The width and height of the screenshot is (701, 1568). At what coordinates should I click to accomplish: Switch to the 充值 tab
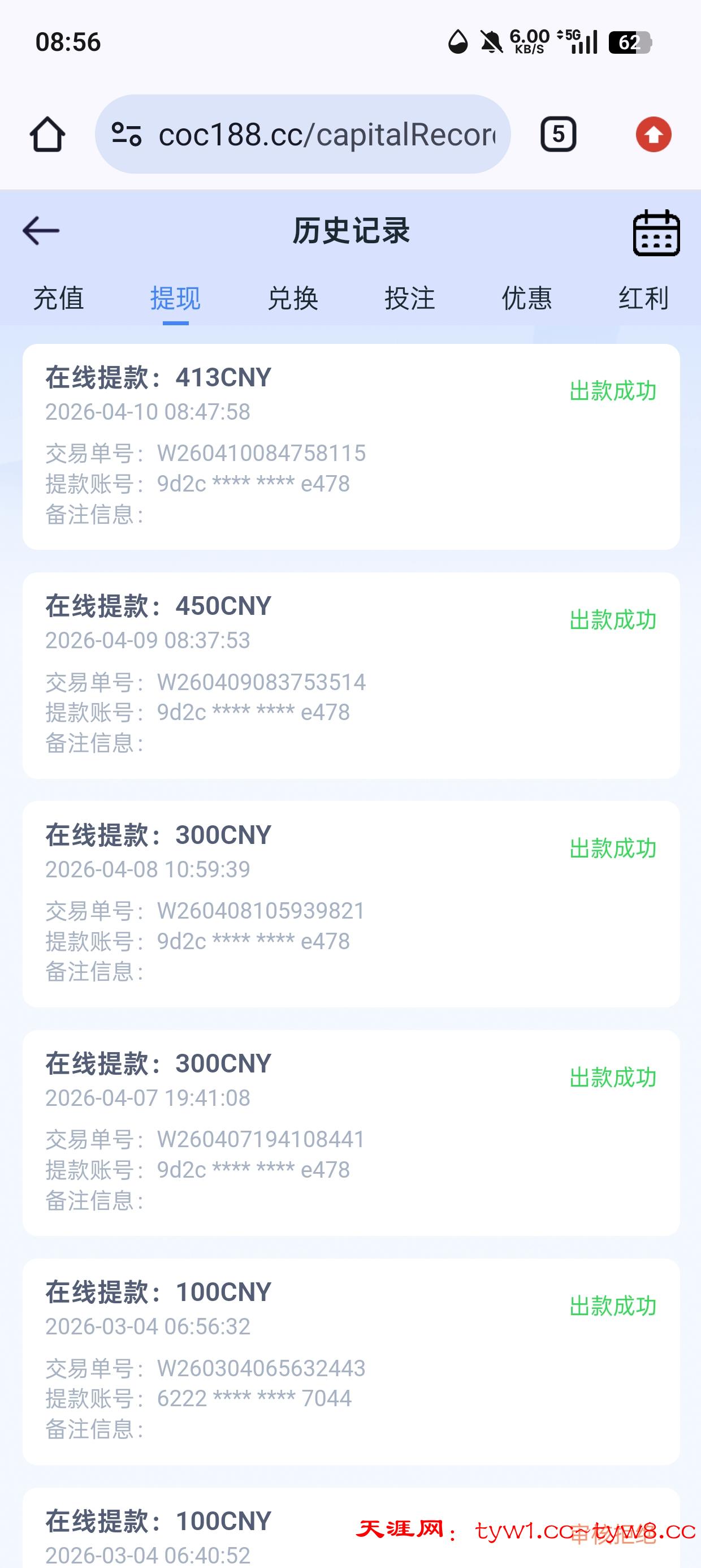click(58, 298)
